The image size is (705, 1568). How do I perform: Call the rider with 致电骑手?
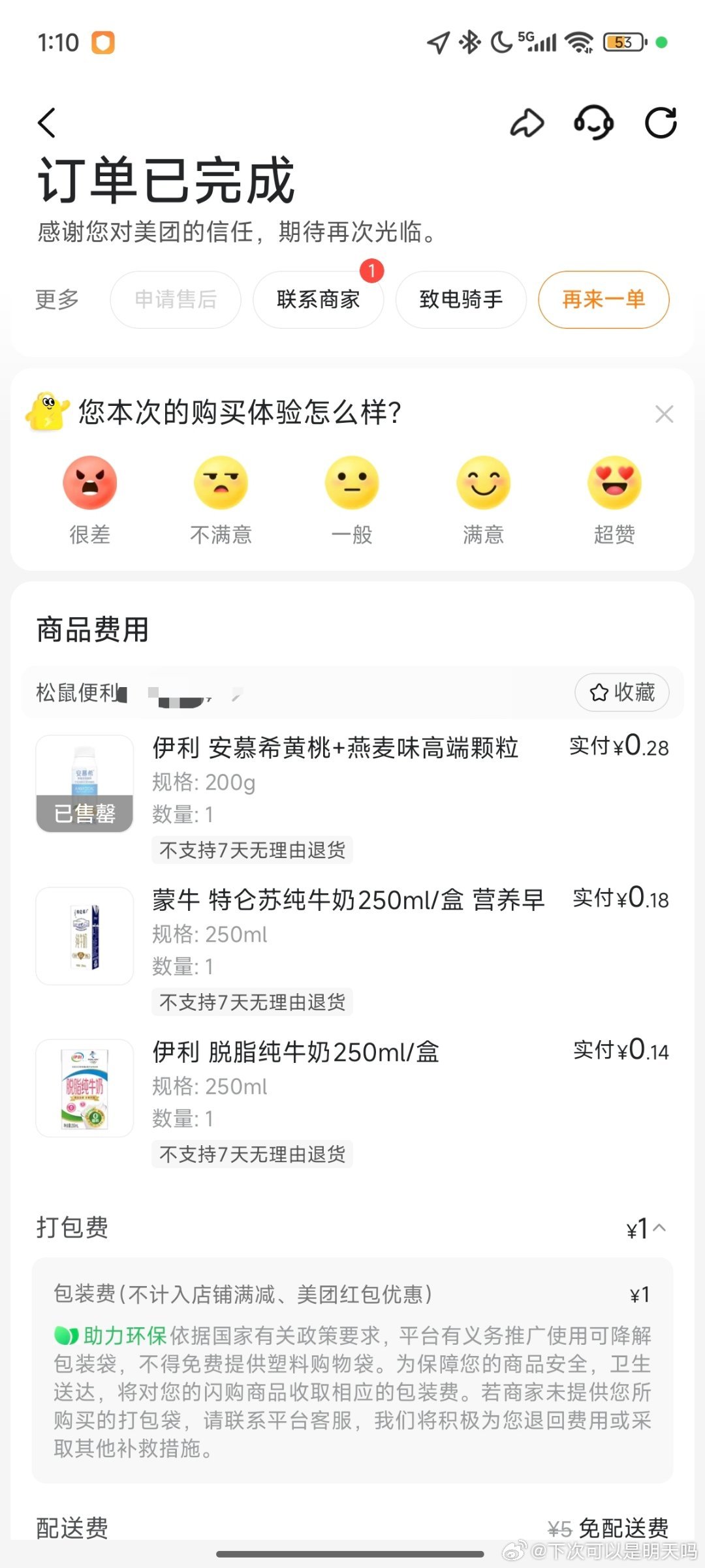coord(461,300)
